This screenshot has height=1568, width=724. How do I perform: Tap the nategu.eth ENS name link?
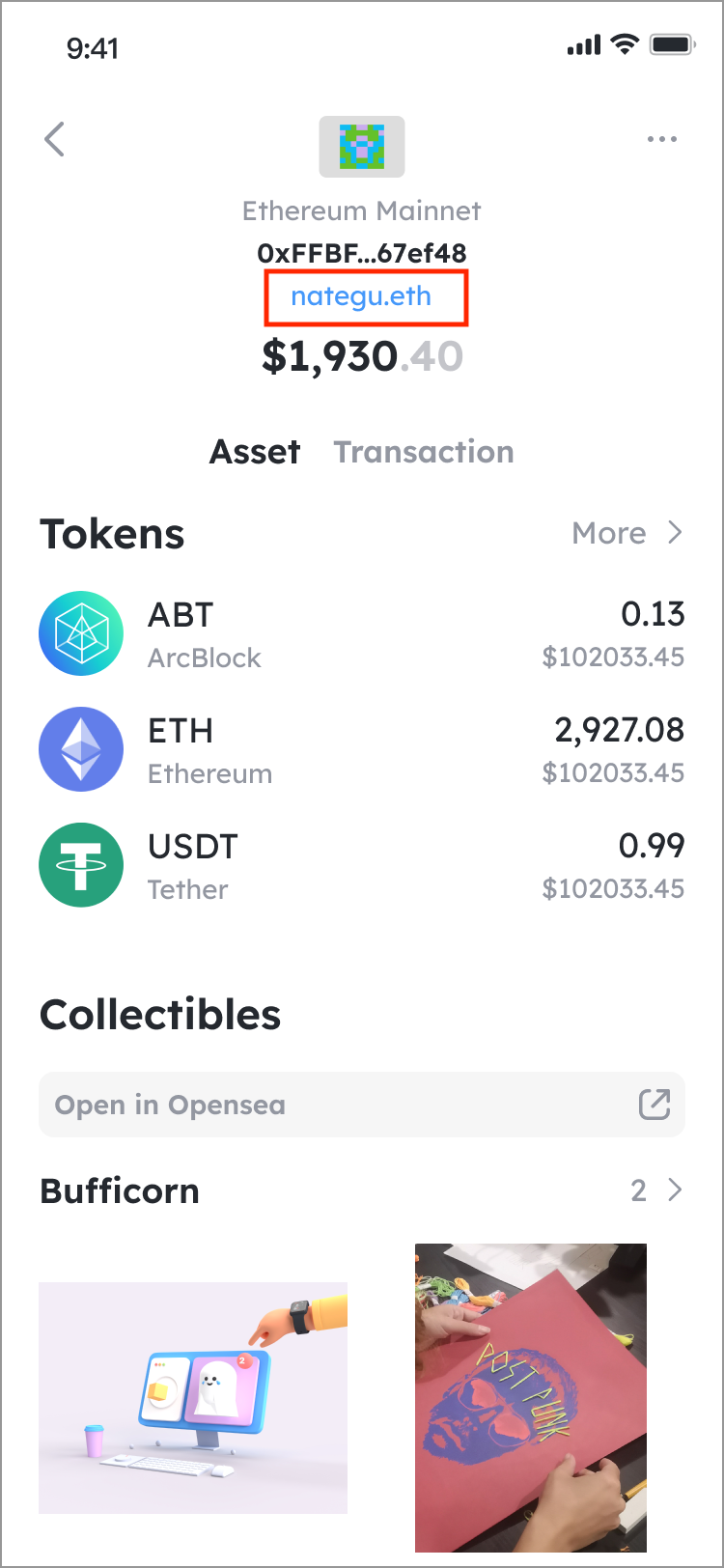pyautogui.click(x=362, y=295)
